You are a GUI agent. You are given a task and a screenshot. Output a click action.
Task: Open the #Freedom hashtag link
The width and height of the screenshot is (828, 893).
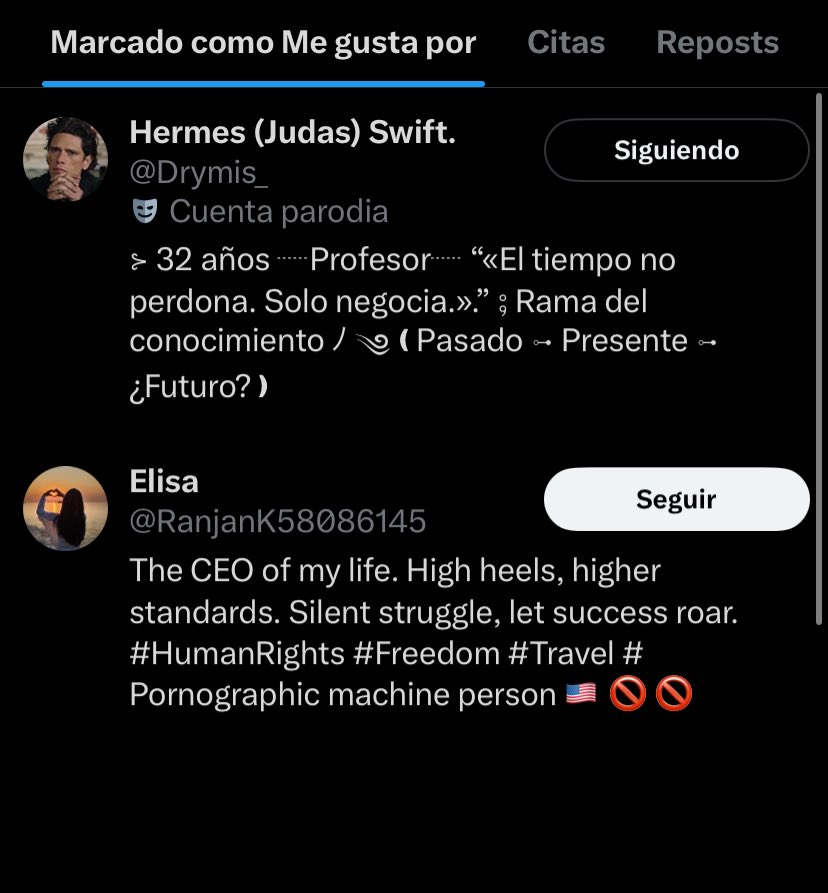point(426,653)
